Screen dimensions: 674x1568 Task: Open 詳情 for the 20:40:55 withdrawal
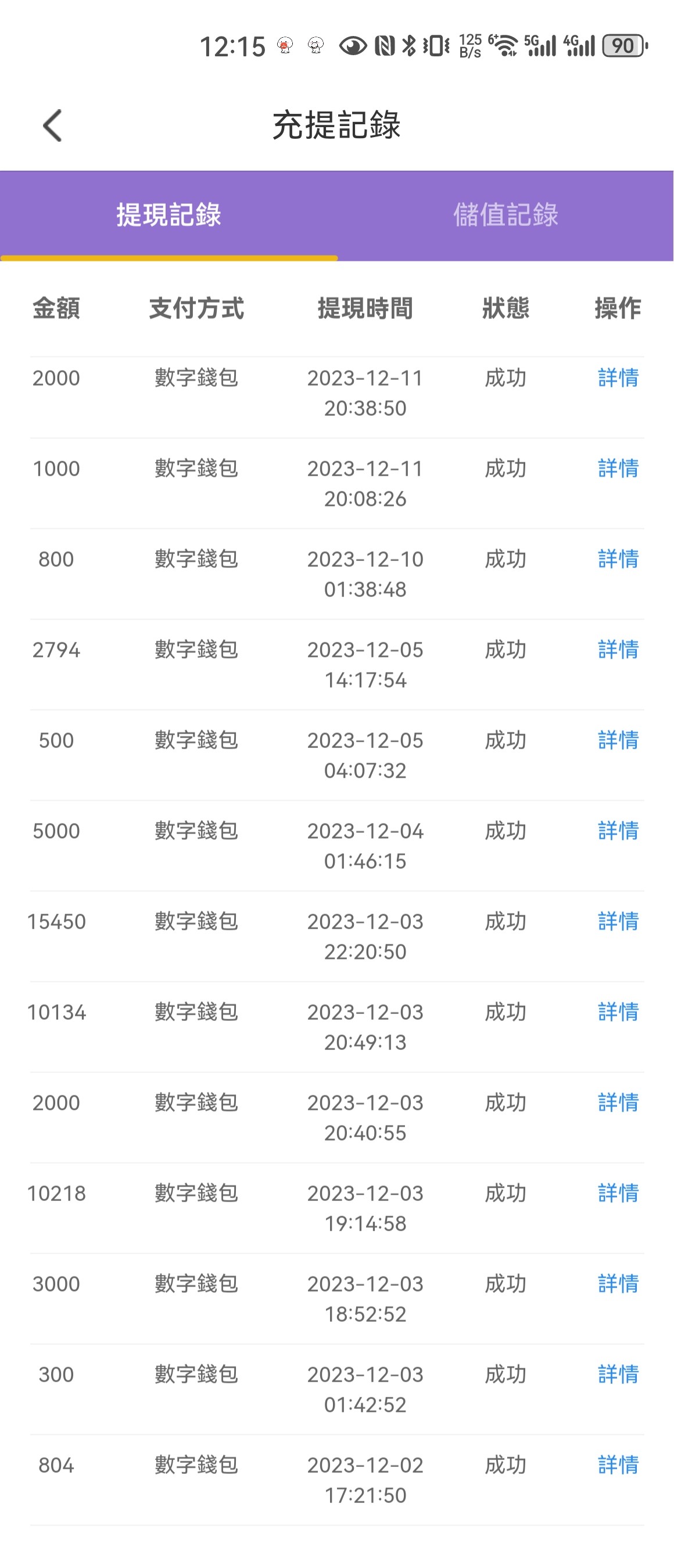[x=618, y=1103]
